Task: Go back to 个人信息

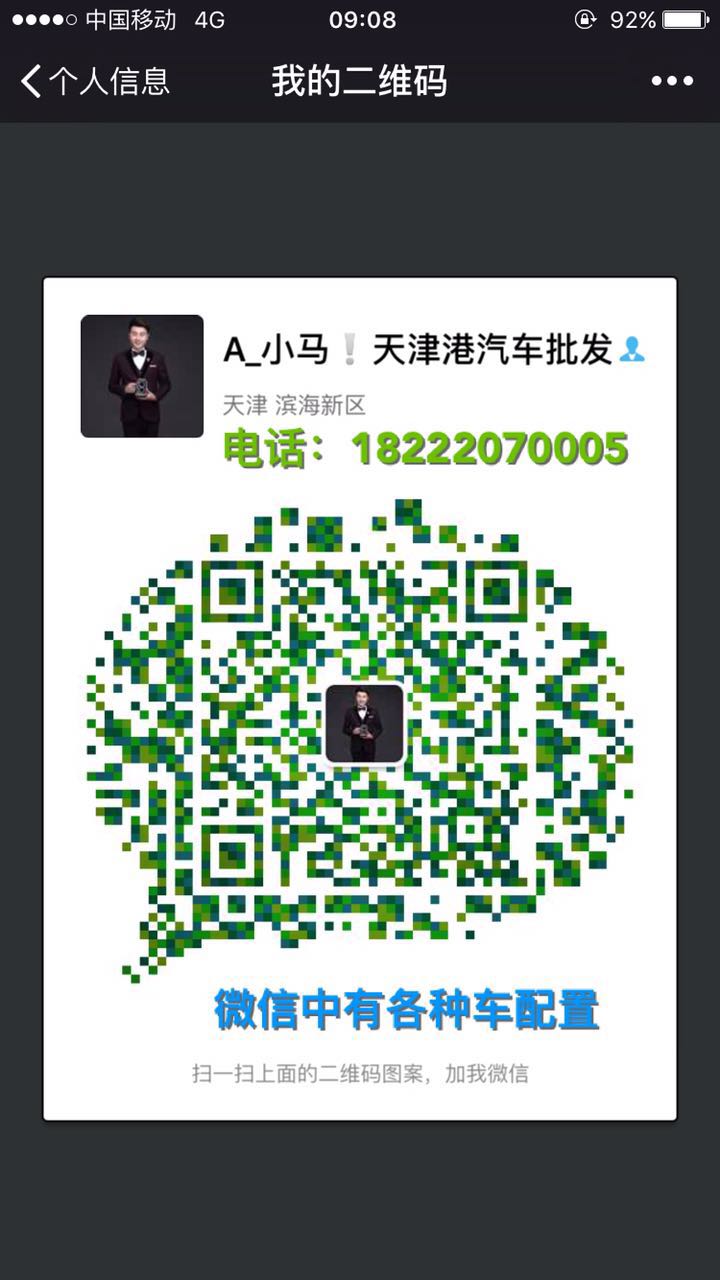Action: (95, 81)
